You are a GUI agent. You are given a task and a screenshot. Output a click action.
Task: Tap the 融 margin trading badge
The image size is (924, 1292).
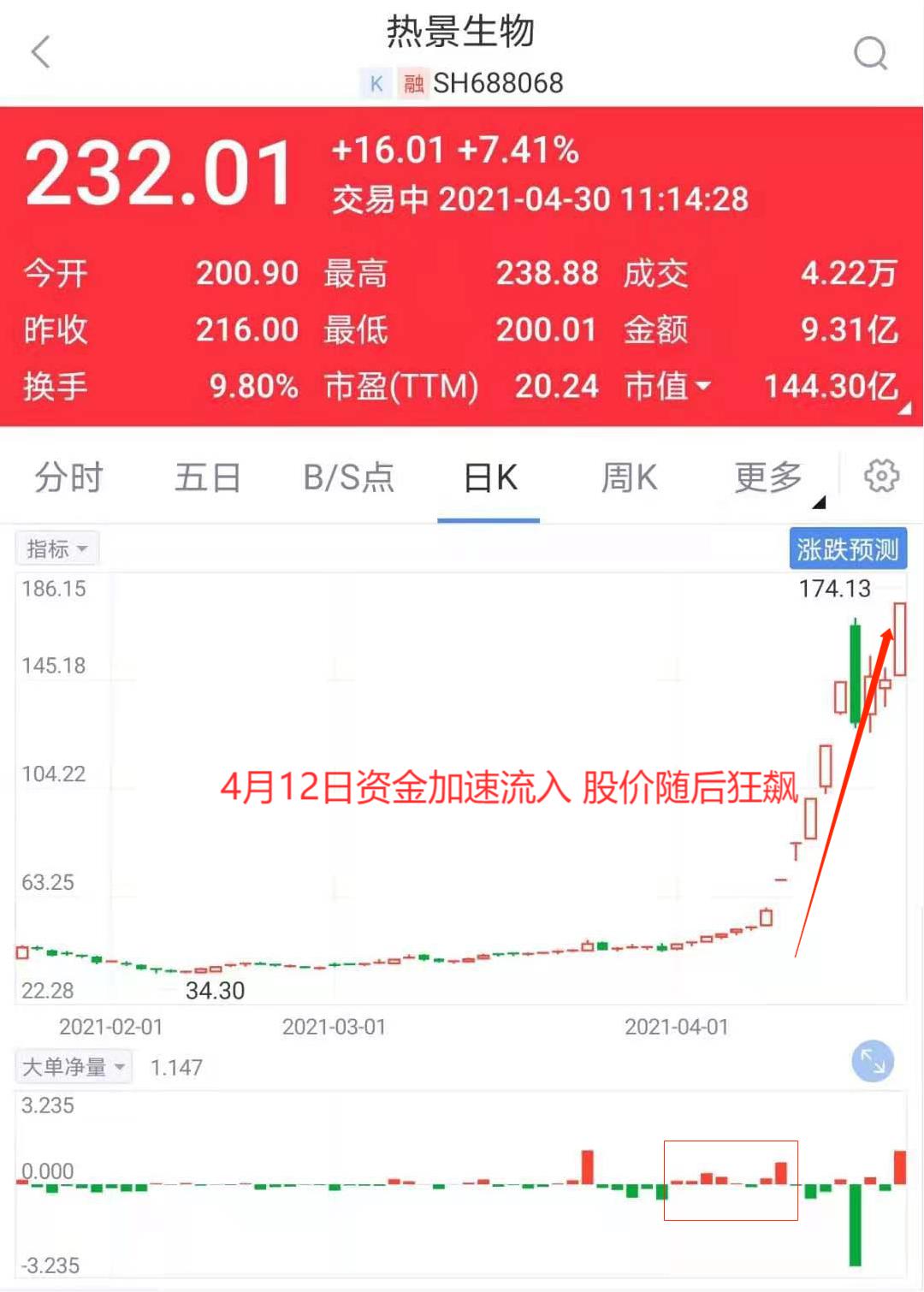(412, 83)
